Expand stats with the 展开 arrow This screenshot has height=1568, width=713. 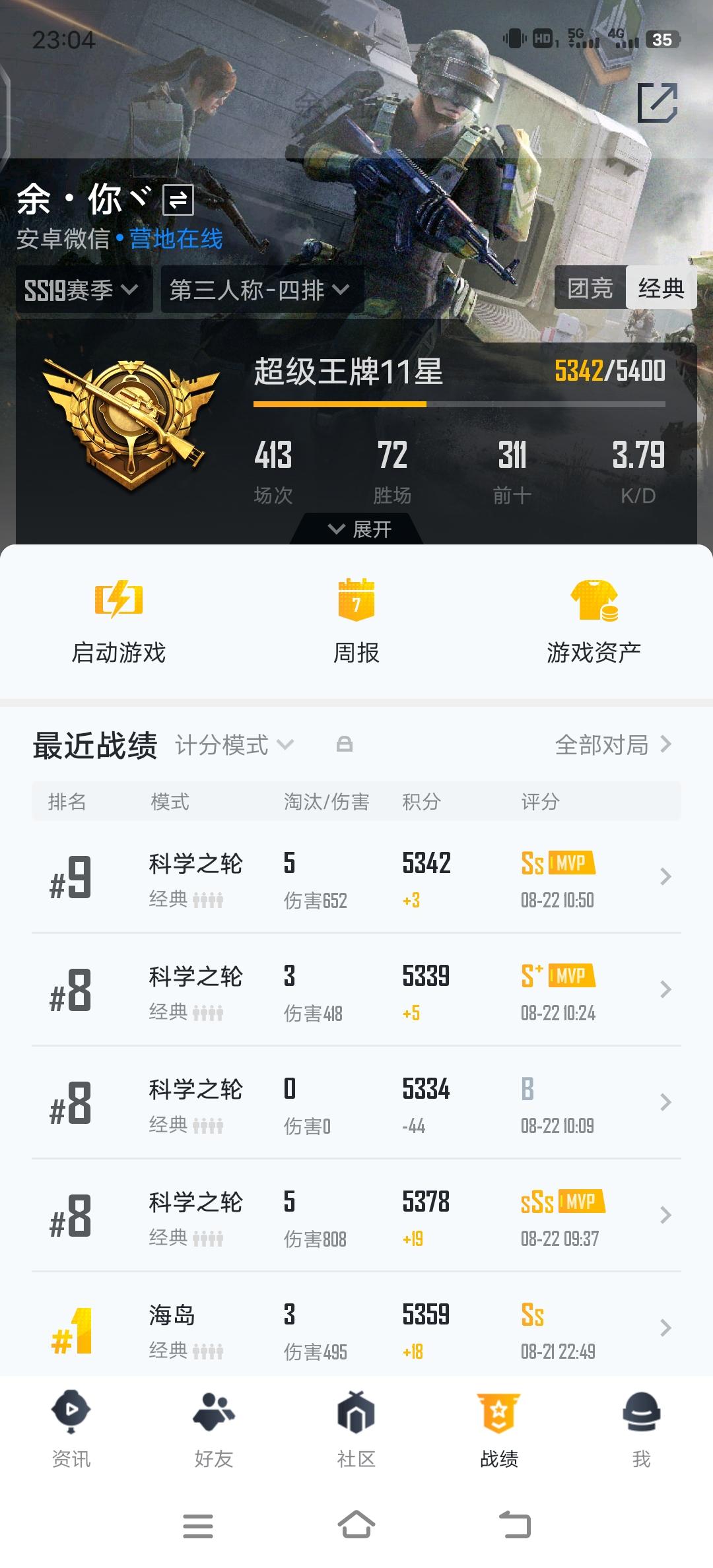(356, 529)
